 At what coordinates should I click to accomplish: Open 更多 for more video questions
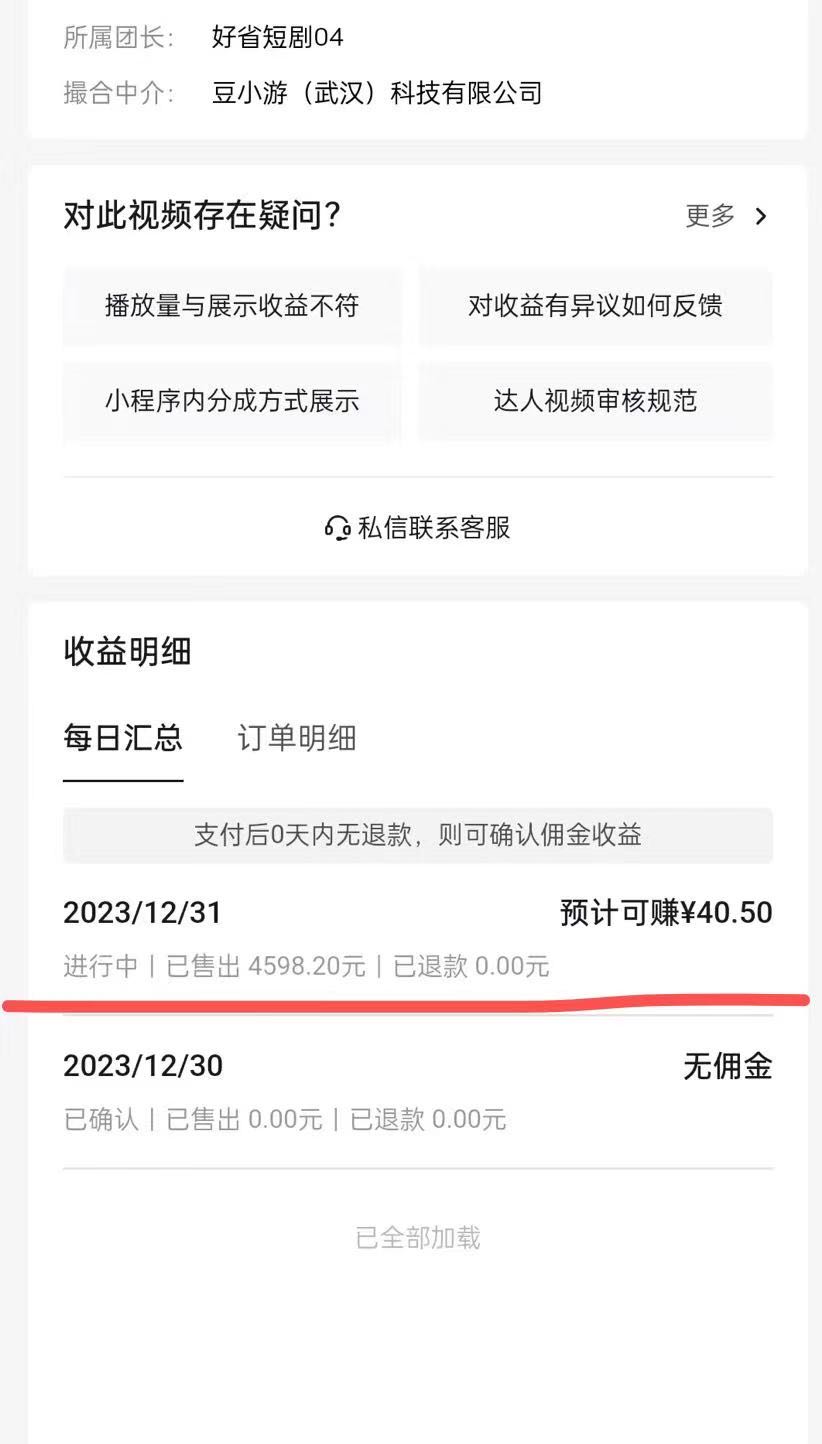tap(727, 216)
